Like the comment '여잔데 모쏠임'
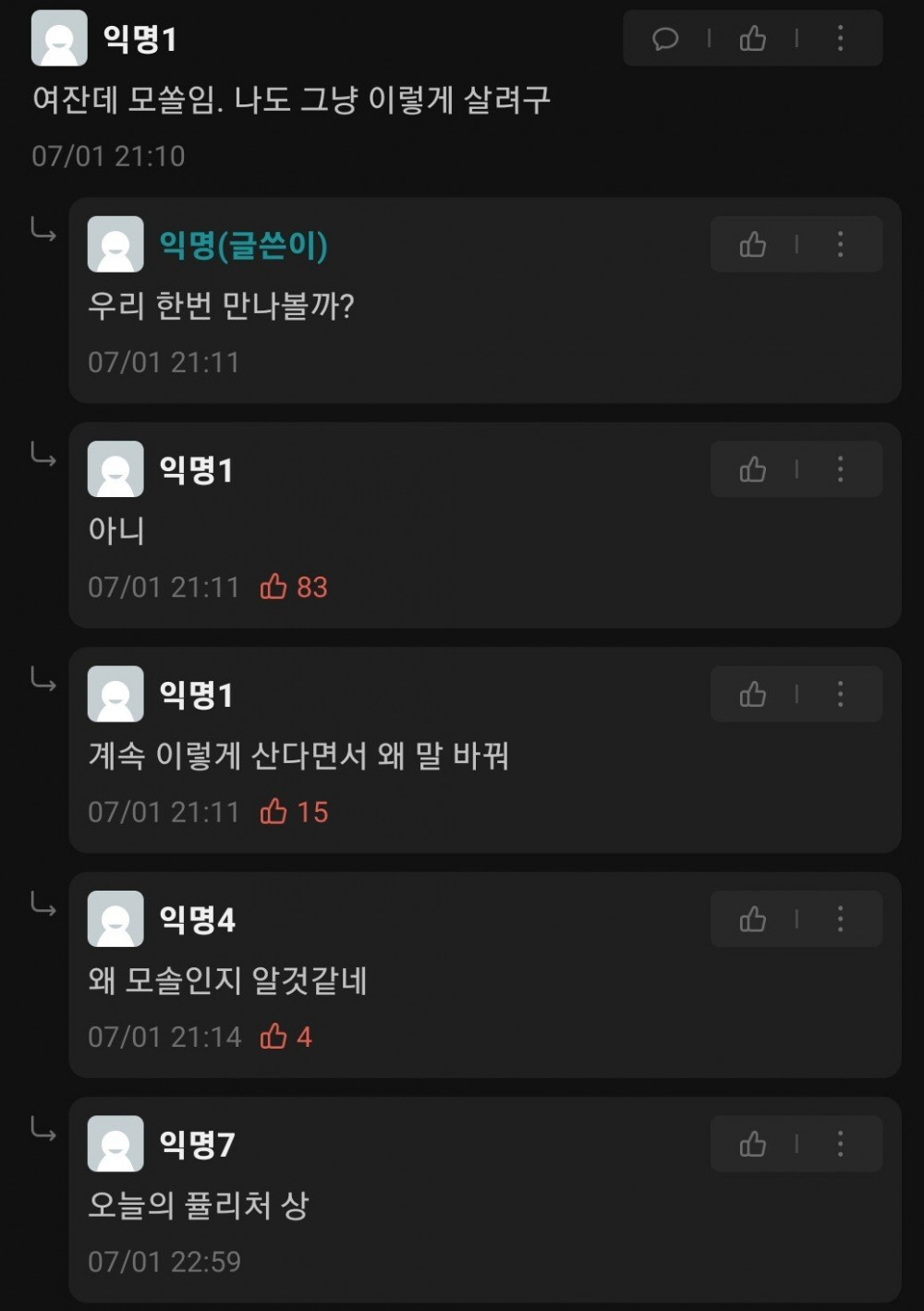 coord(753,39)
